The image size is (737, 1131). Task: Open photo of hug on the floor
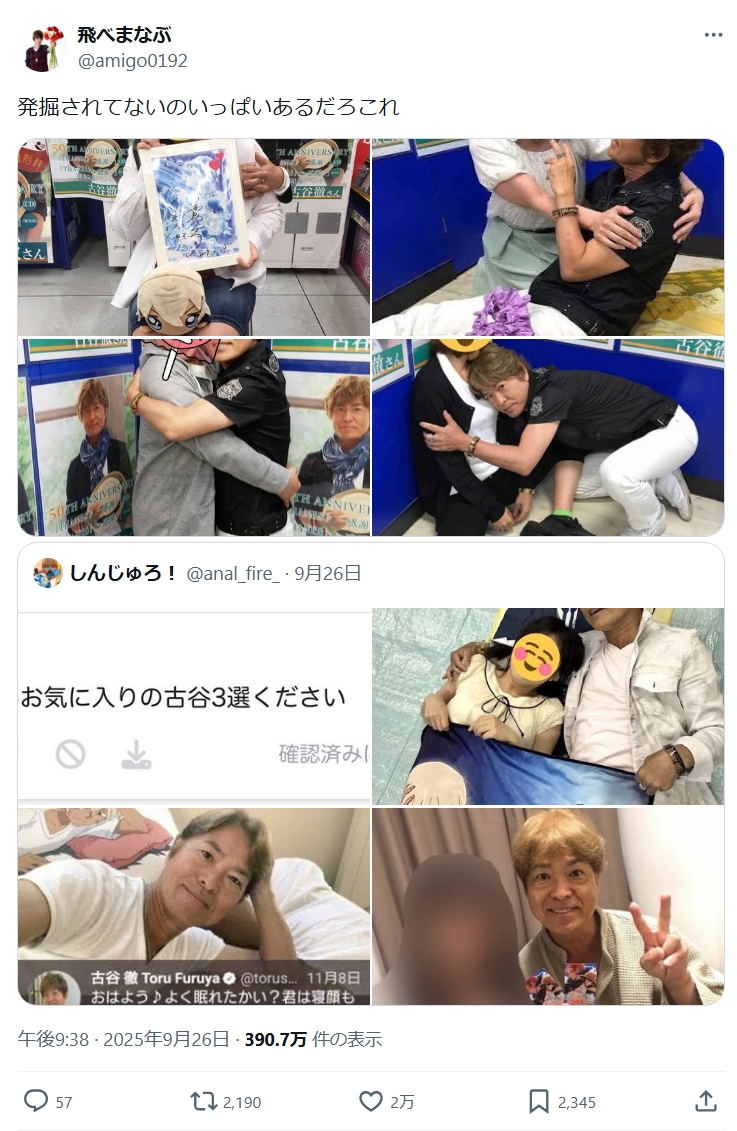(x=547, y=237)
